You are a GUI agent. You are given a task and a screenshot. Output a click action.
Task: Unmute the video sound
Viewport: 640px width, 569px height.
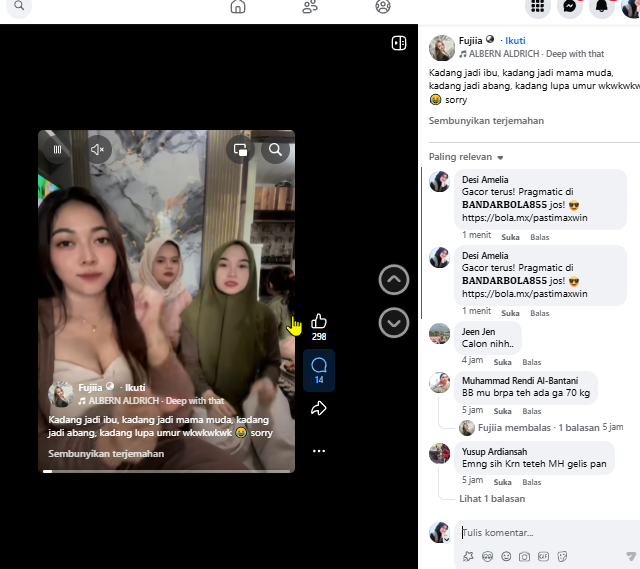97,150
